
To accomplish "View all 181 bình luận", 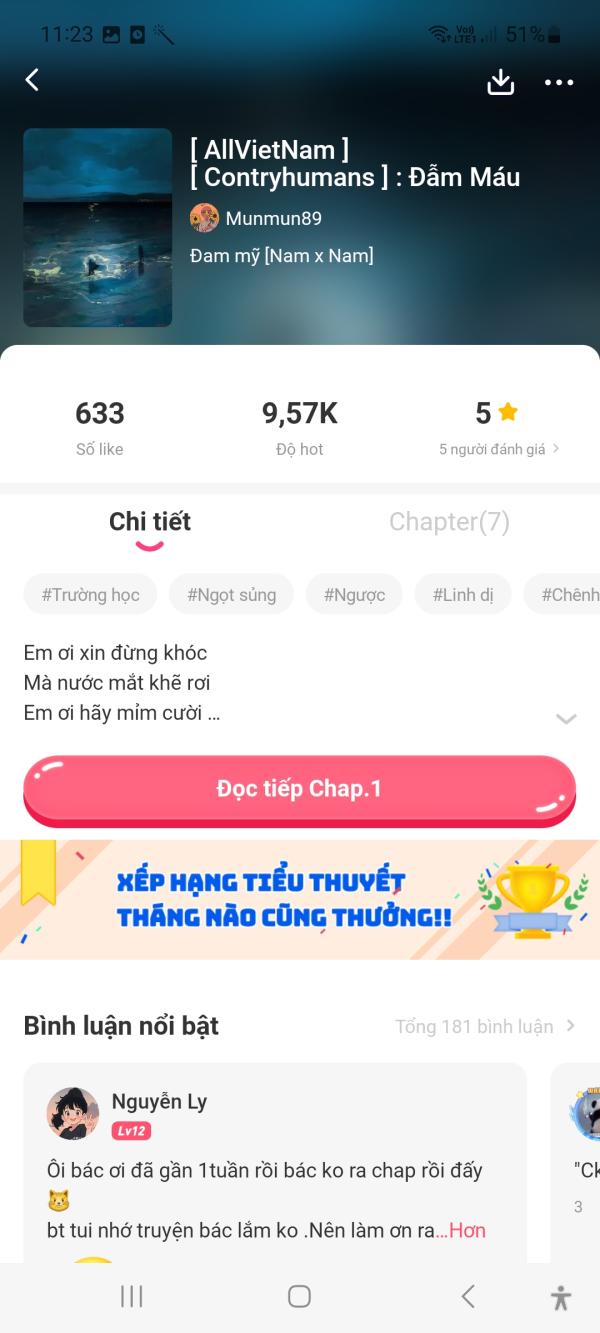I will click(485, 1026).
